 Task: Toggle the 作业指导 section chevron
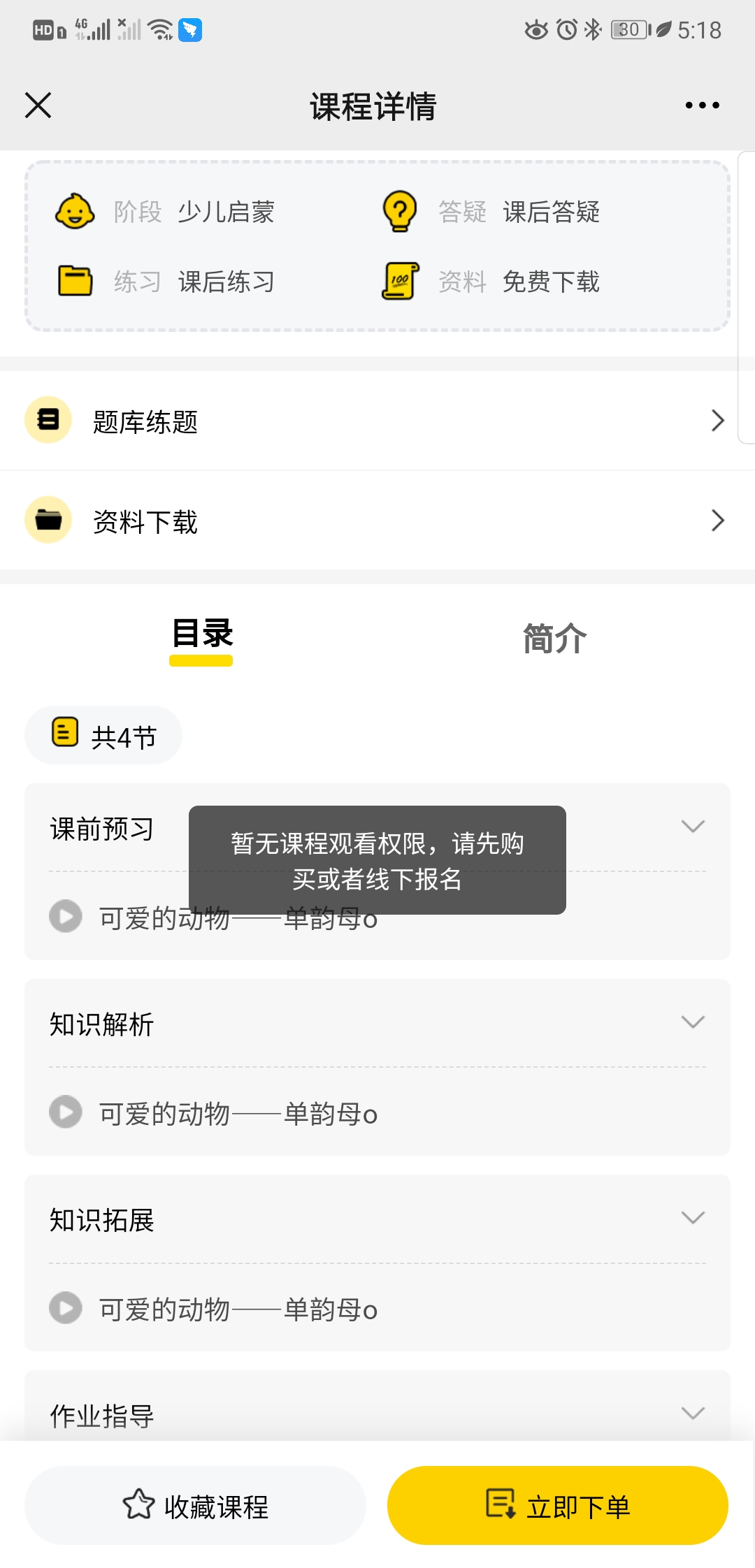tap(692, 1414)
